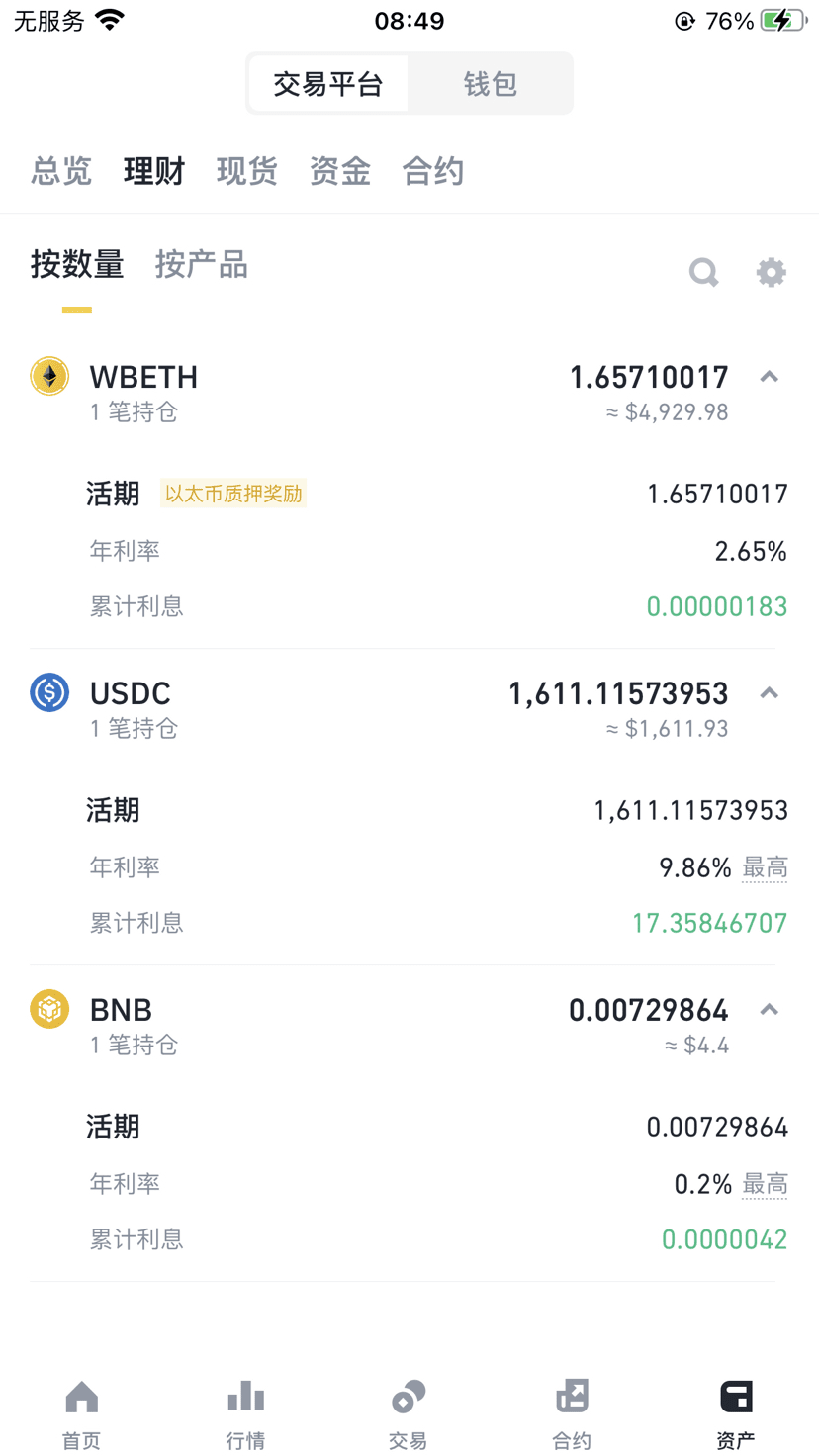Open the search magnifier icon
The width and height of the screenshot is (819, 1456).
703,272
